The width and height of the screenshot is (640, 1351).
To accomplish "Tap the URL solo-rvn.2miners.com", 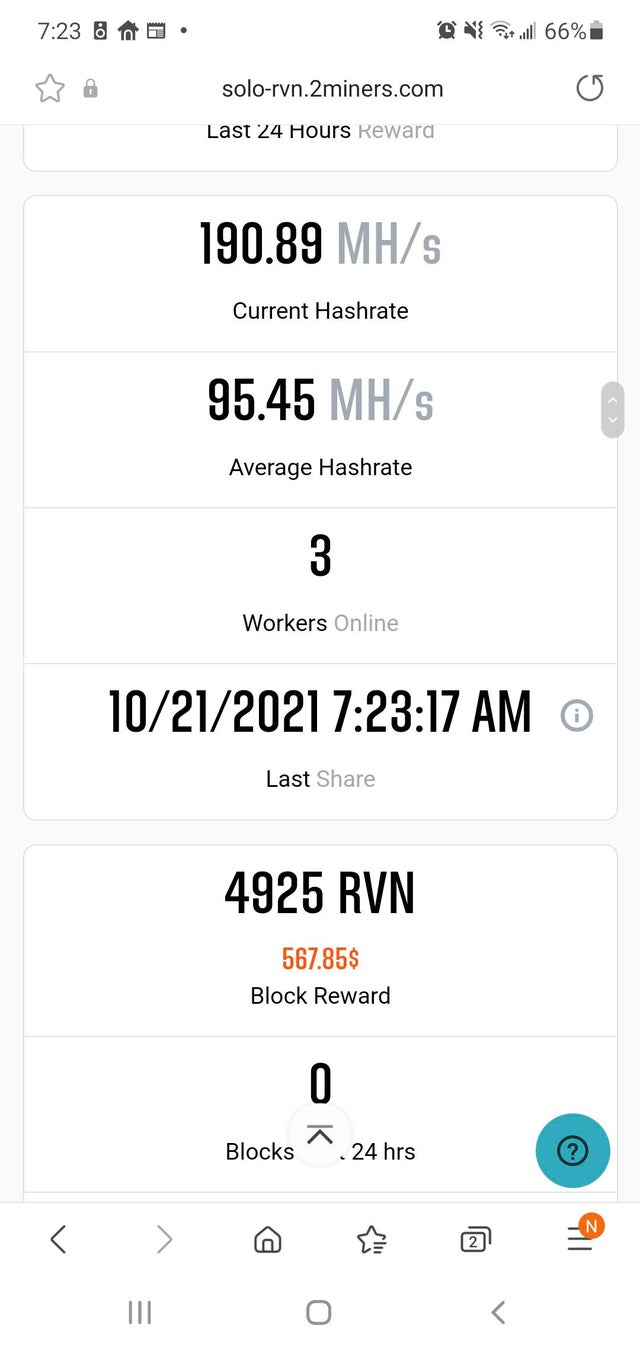I will tap(332, 89).
